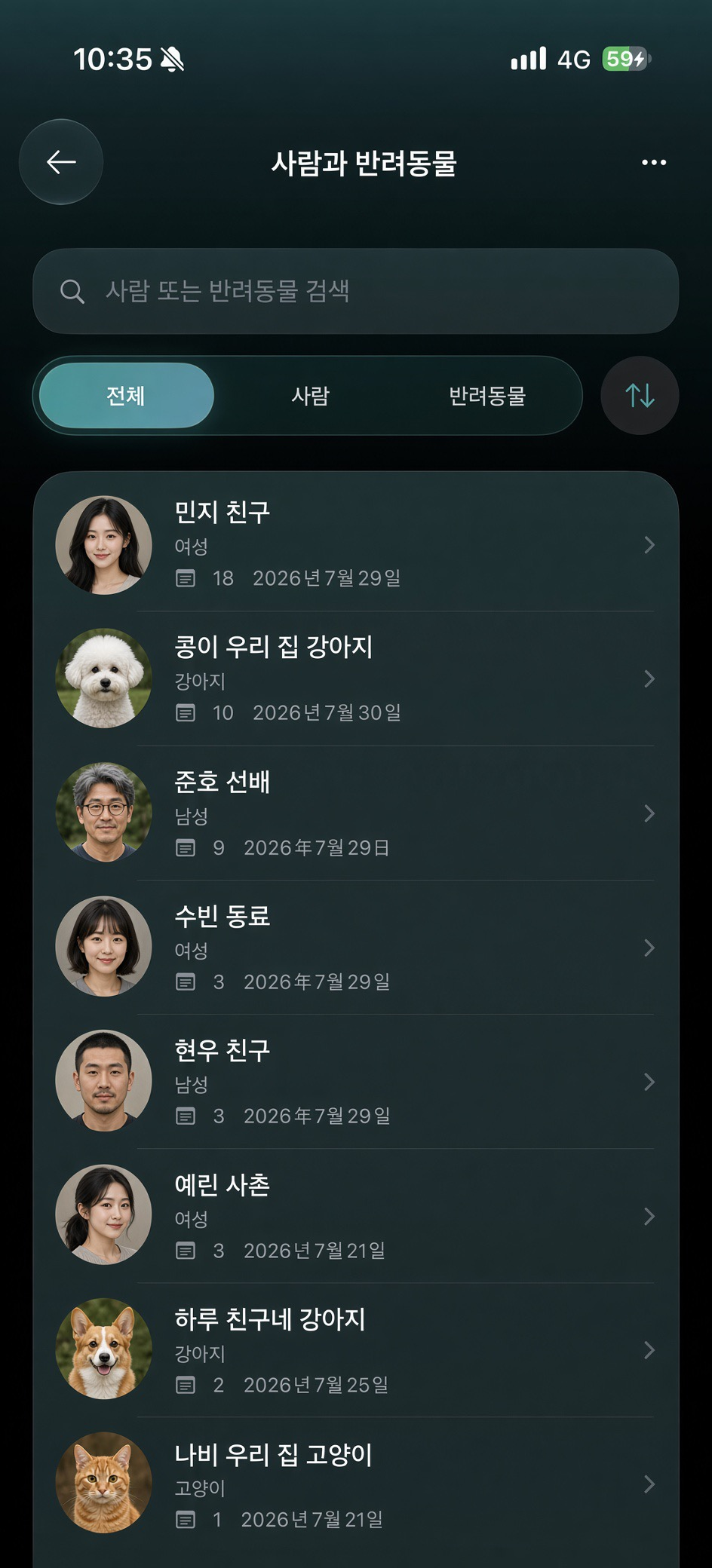The height and width of the screenshot is (1568, 712).
Task: Open 콩이 우리 집 강아지 entry
Action: coord(356,679)
